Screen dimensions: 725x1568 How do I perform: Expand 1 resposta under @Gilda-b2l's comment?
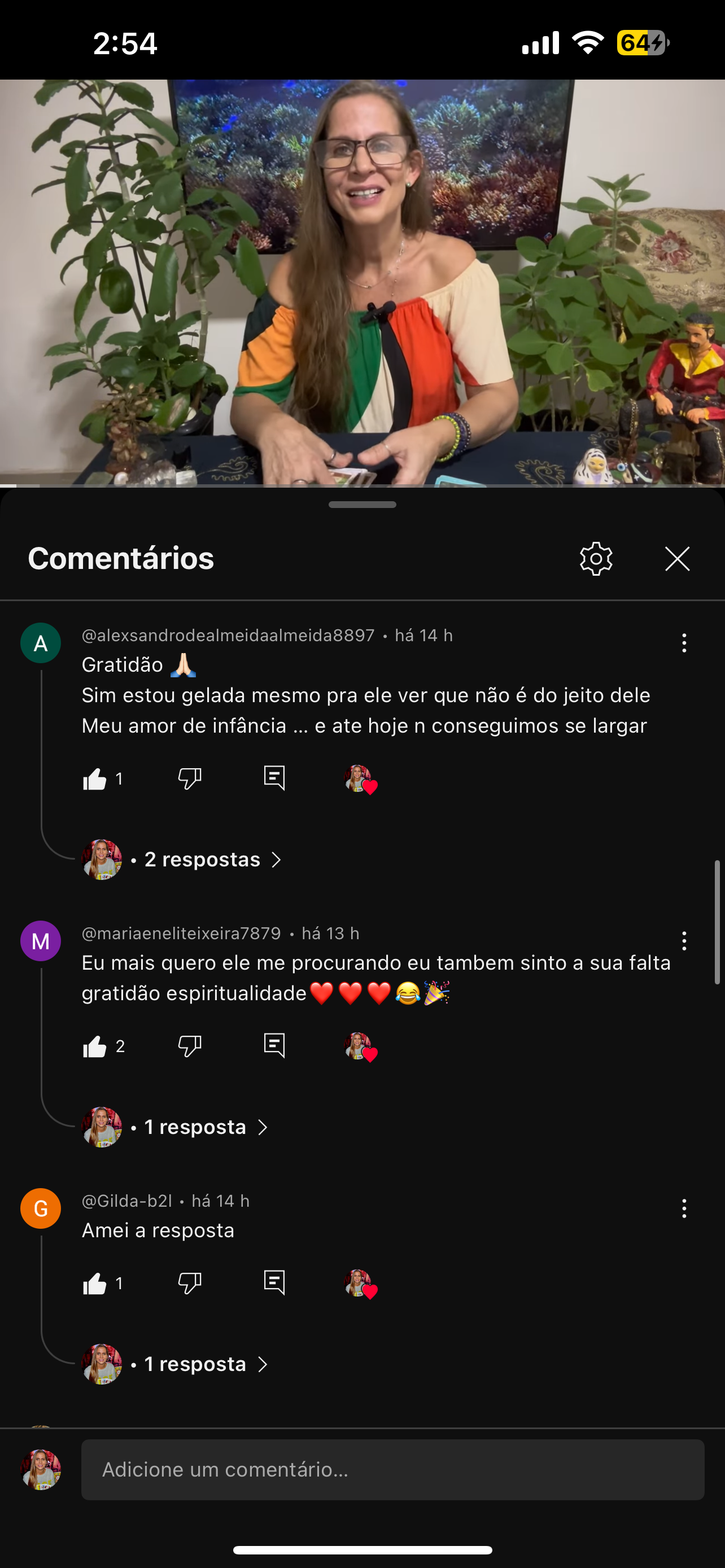point(195,1364)
